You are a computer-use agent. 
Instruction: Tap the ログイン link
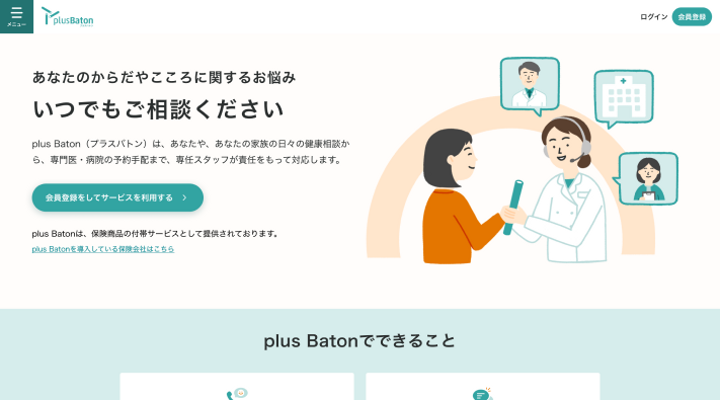(653, 17)
